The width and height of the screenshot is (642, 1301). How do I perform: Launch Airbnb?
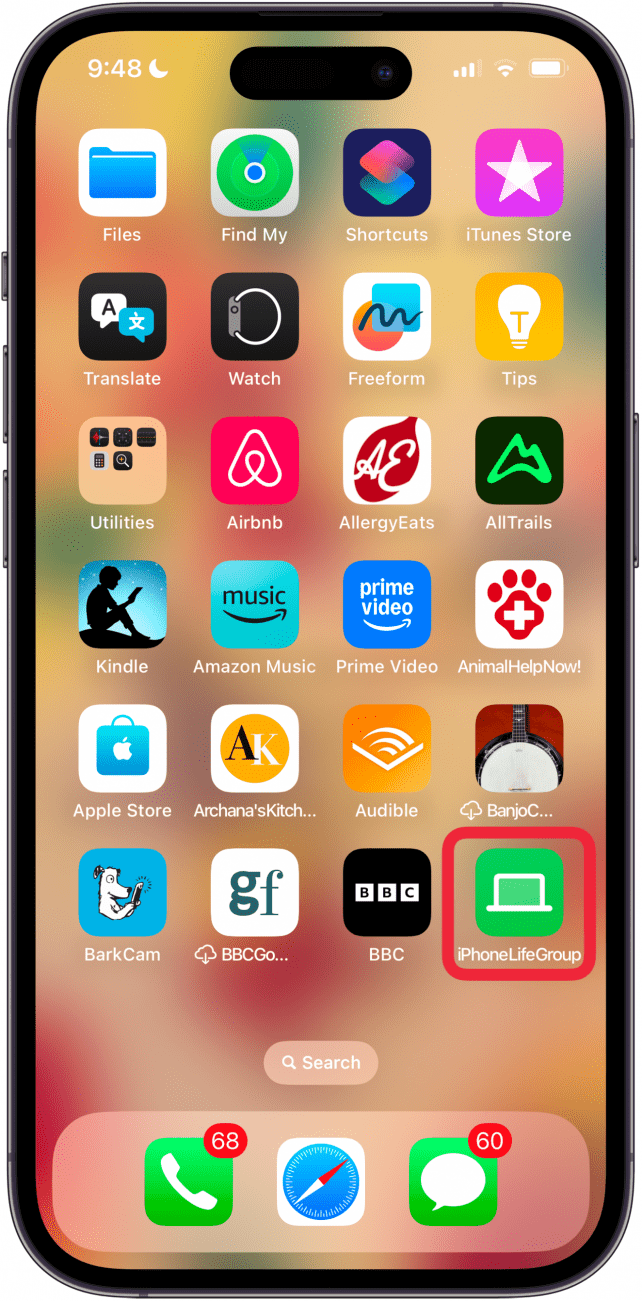point(254,461)
